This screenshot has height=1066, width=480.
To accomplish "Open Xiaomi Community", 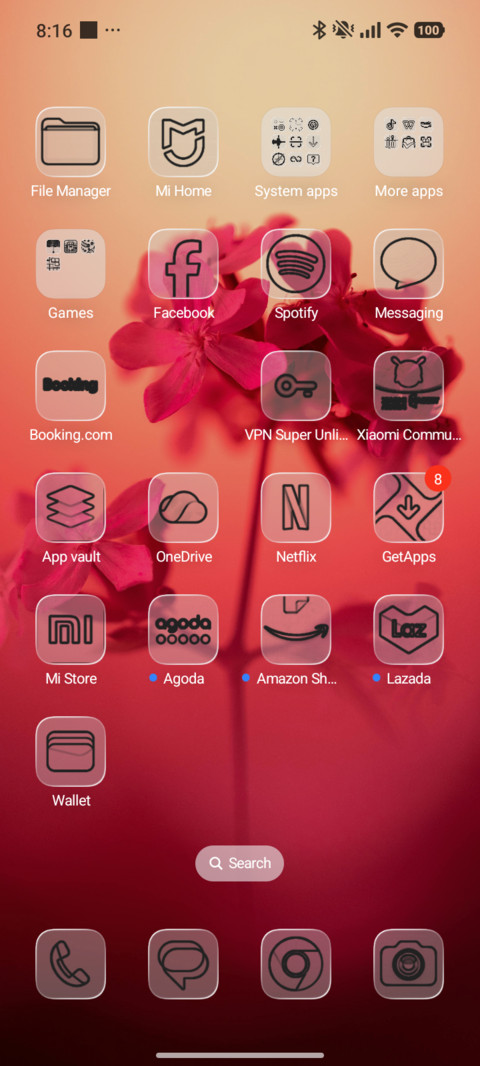I will 409,385.
